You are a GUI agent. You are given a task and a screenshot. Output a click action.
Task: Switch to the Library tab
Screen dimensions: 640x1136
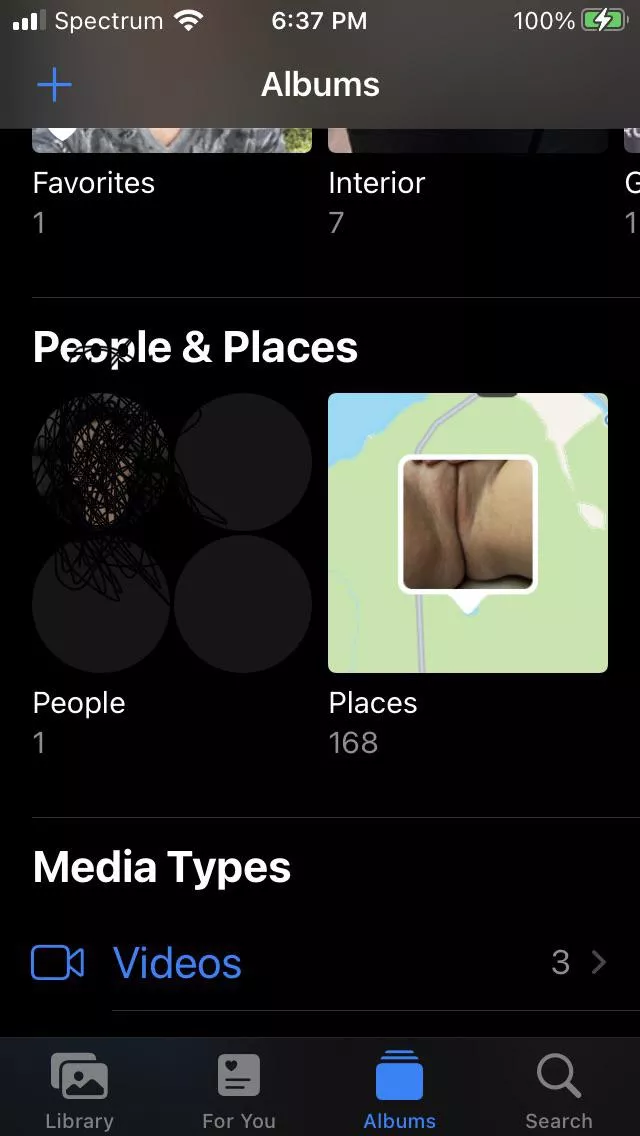[x=79, y=1090]
